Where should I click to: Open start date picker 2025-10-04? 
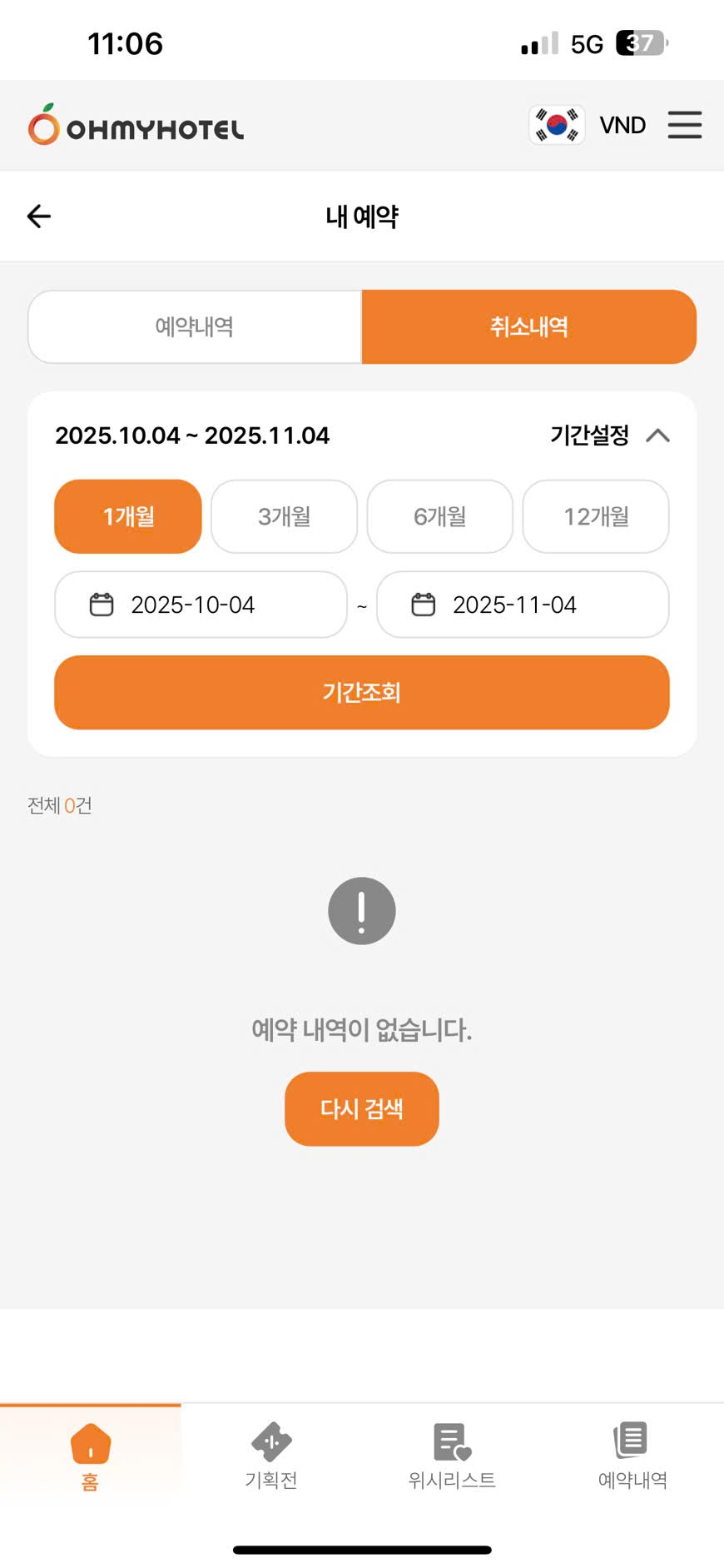click(x=201, y=605)
